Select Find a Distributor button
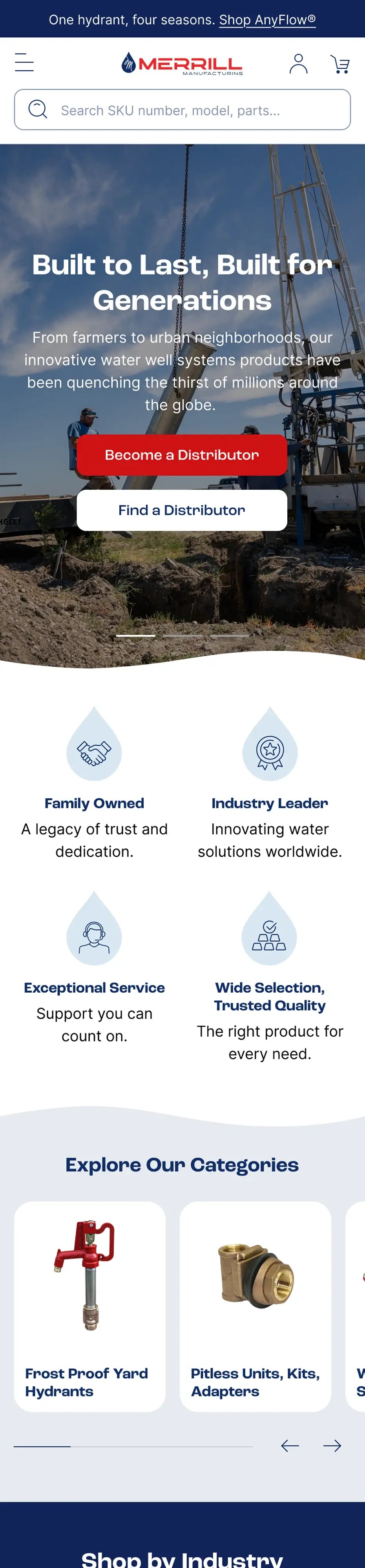 pyautogui.click(x=182, y=510)
